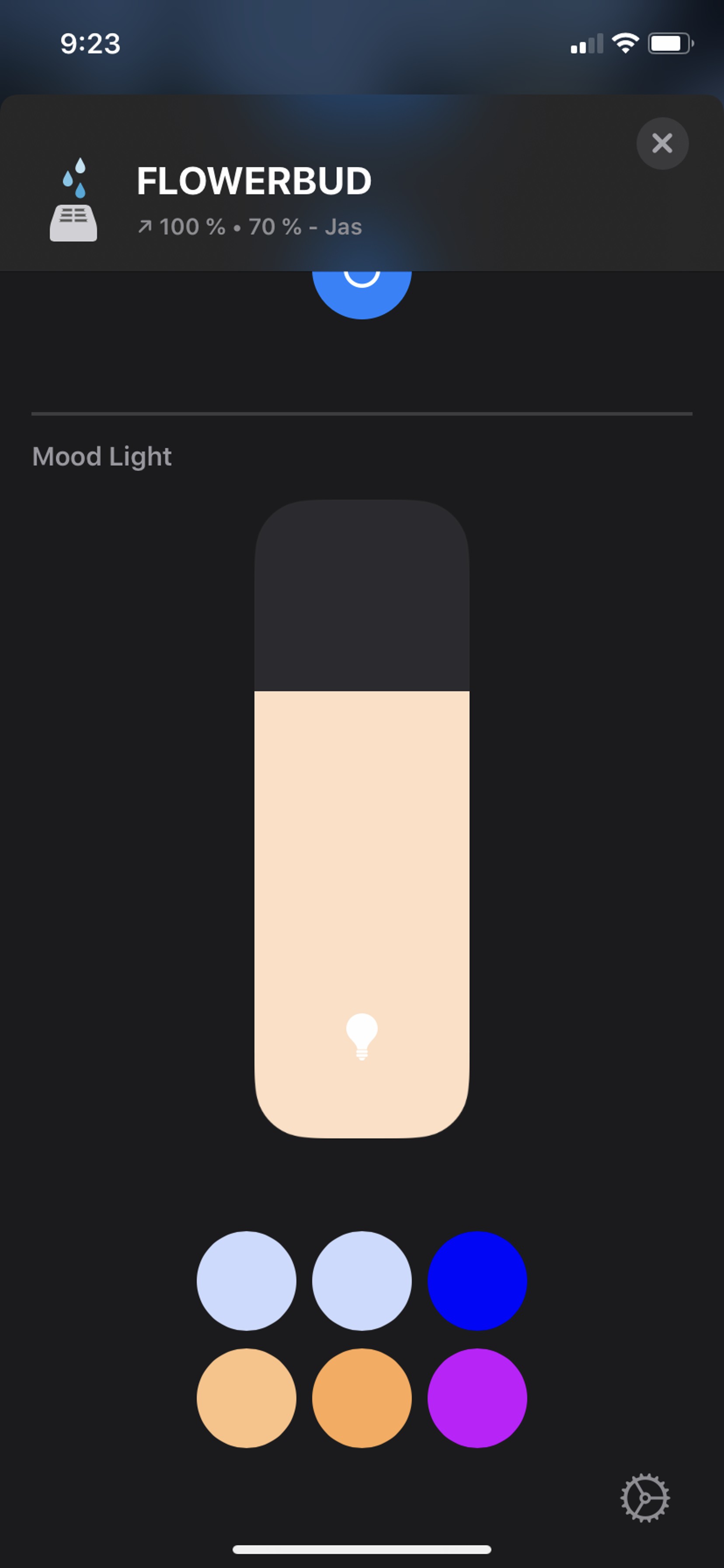The height and width of the screenshot is (1568, 724).
Task: Select the pure blue color swatch
Action: (x=477, y=1281)
